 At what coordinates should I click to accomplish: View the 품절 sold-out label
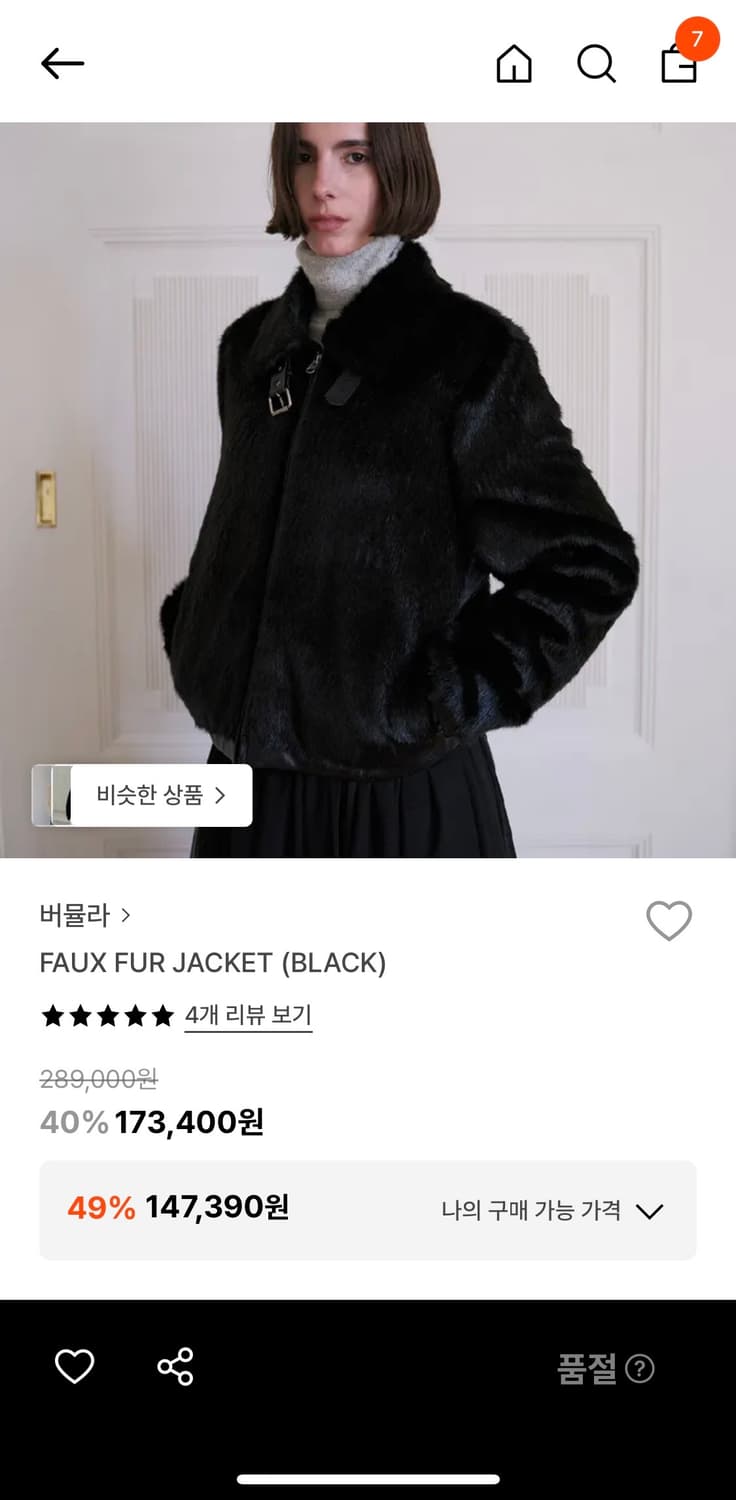coord(589,1369)
